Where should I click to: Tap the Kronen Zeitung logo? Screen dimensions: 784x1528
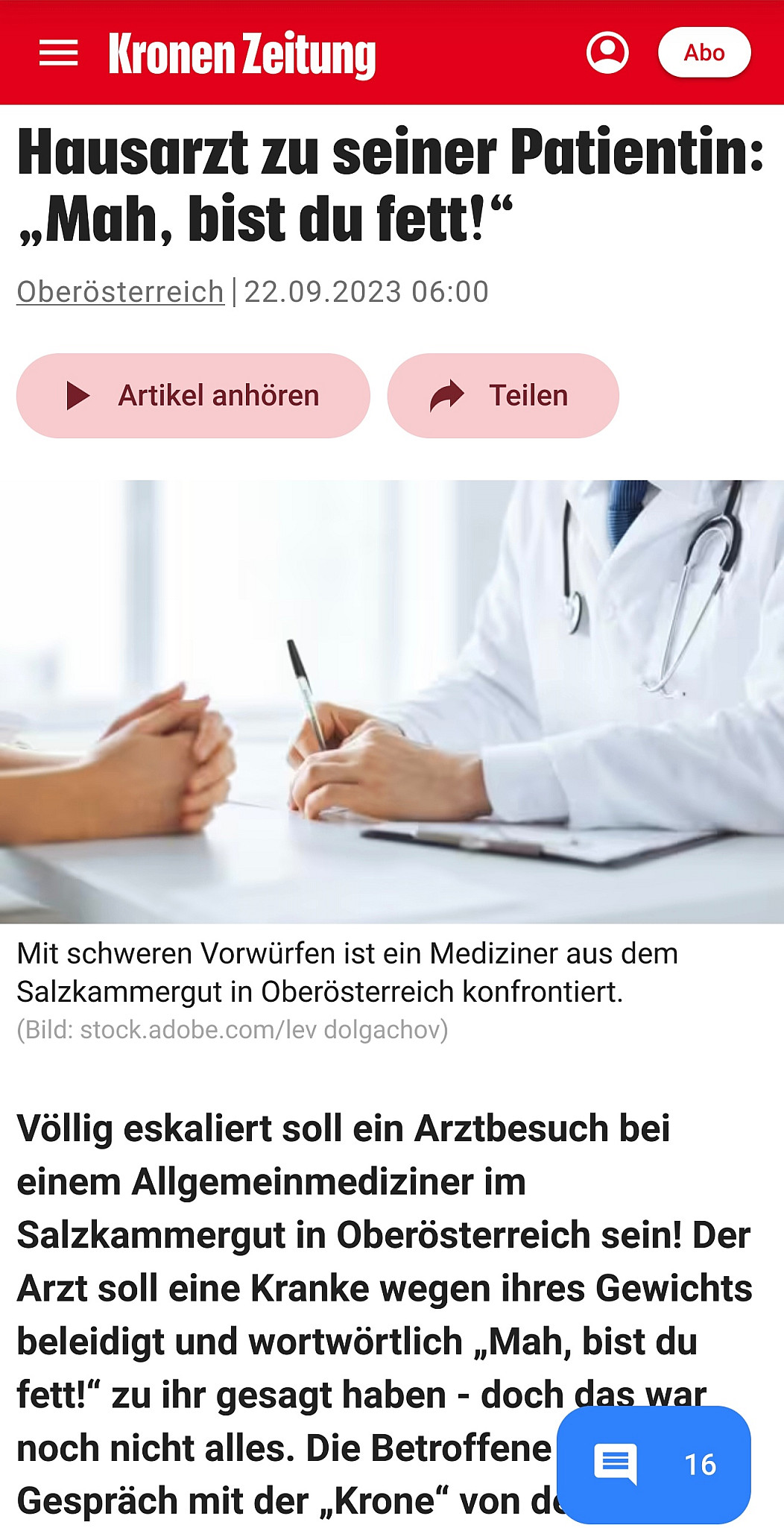coord(242,54)
